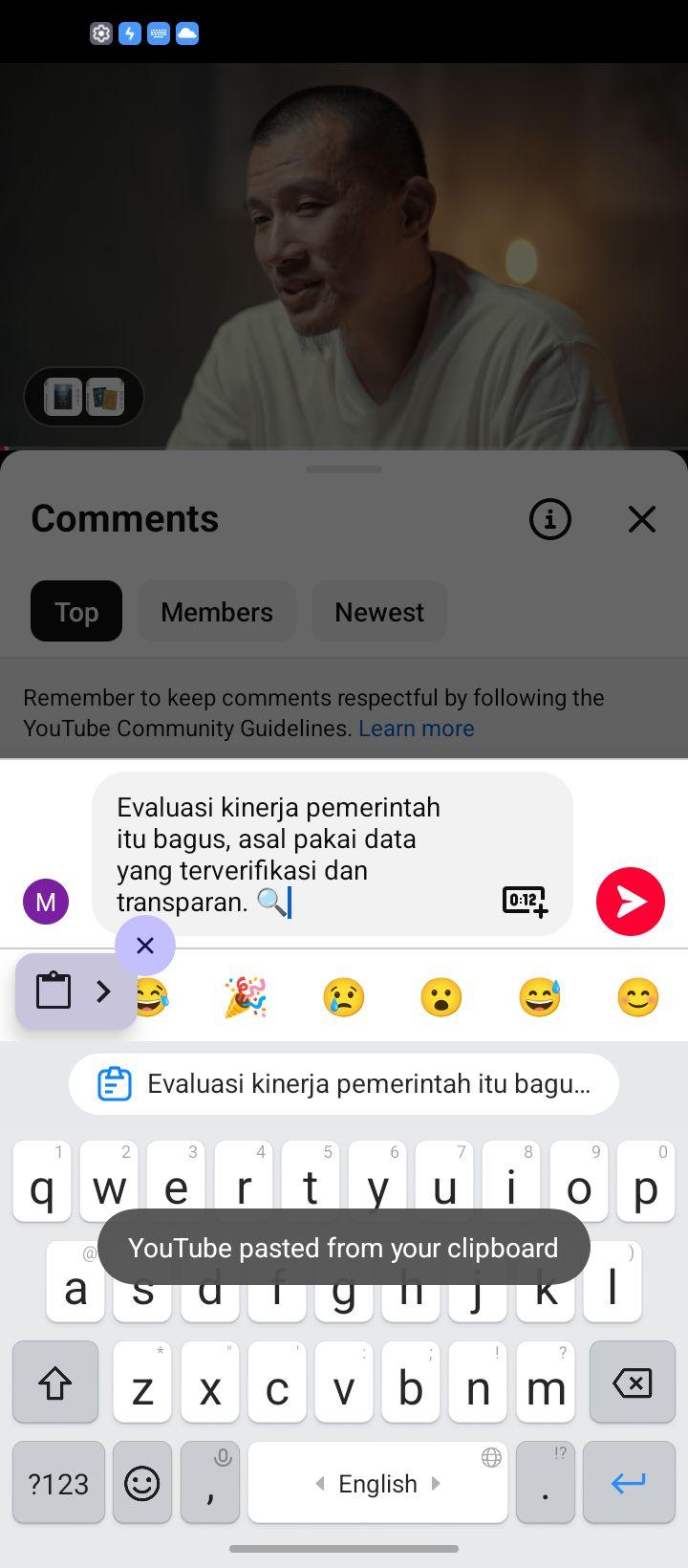Open the video shelf thumbnails chip
688x1568 pixels.
(84, 397)
